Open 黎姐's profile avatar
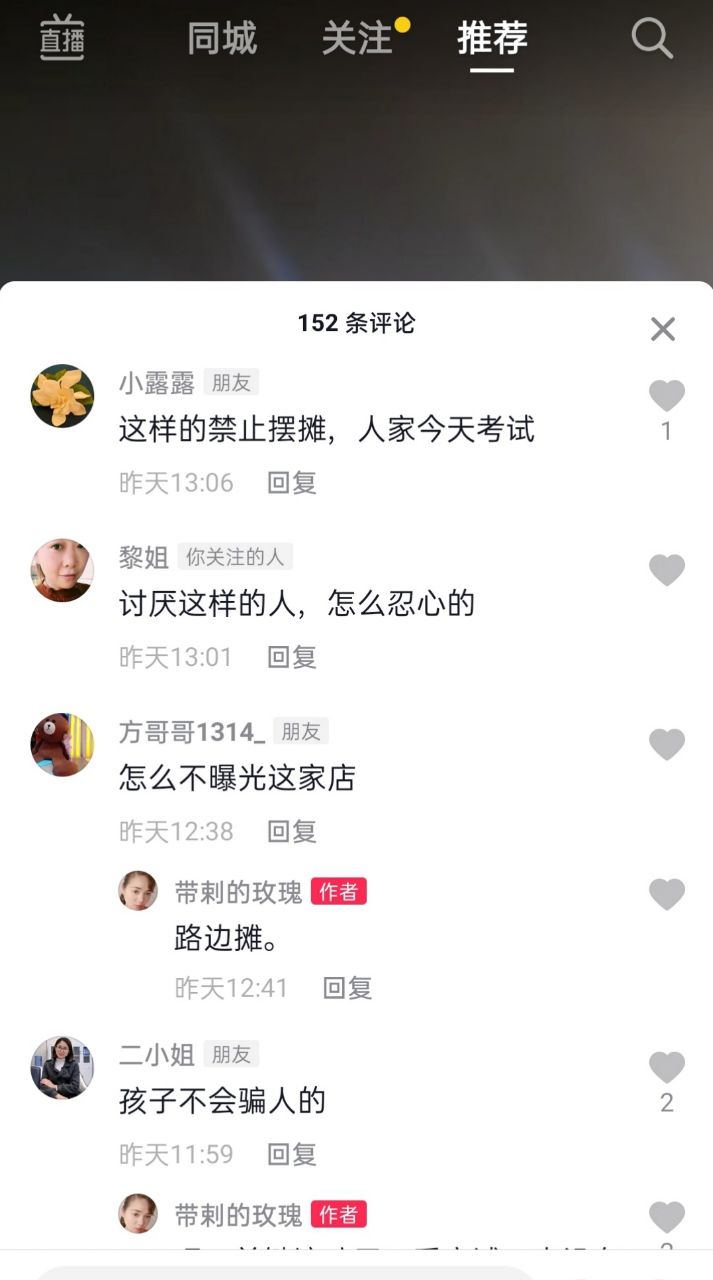 (62, 570)
